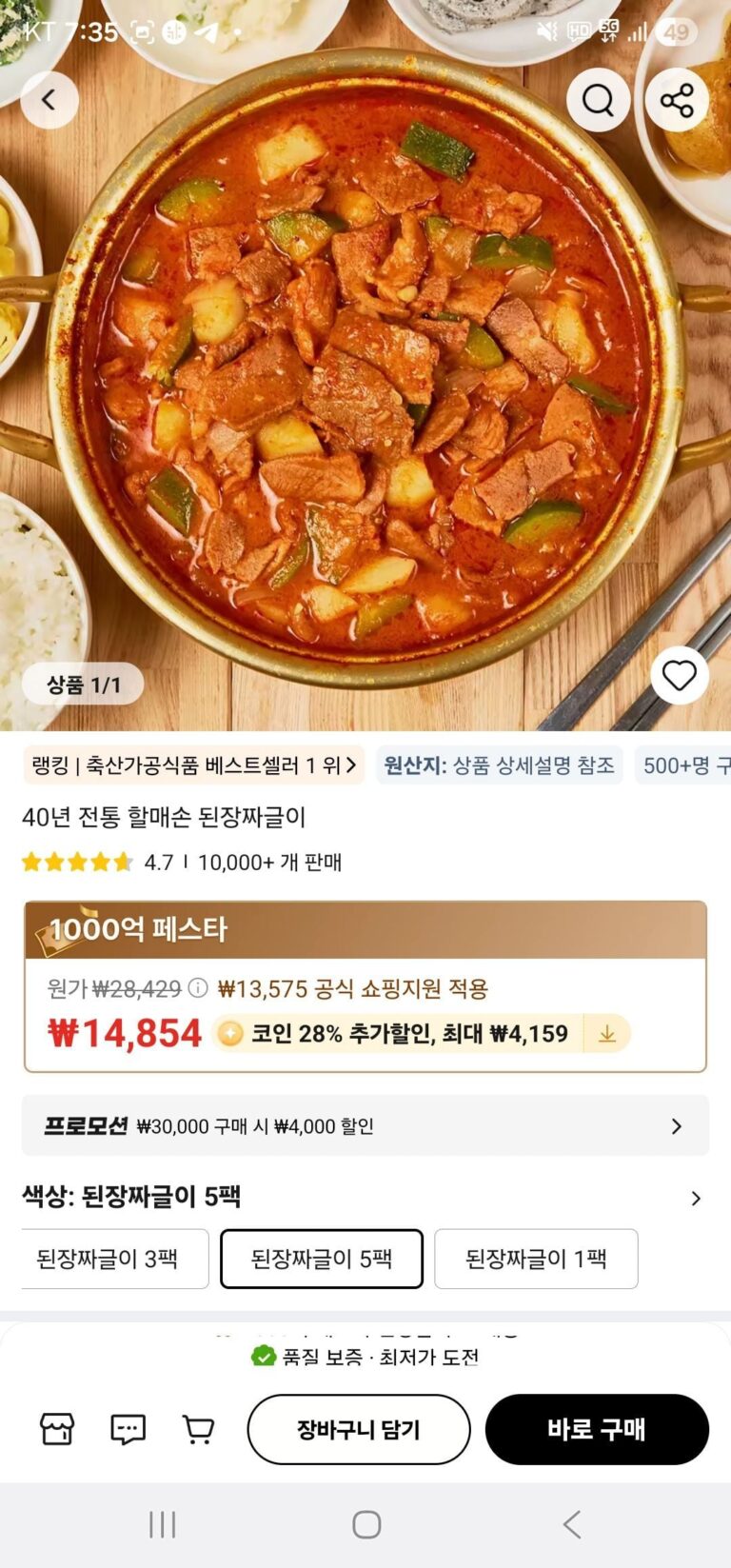Open search with the magnifier icon

tap(598, 100)
